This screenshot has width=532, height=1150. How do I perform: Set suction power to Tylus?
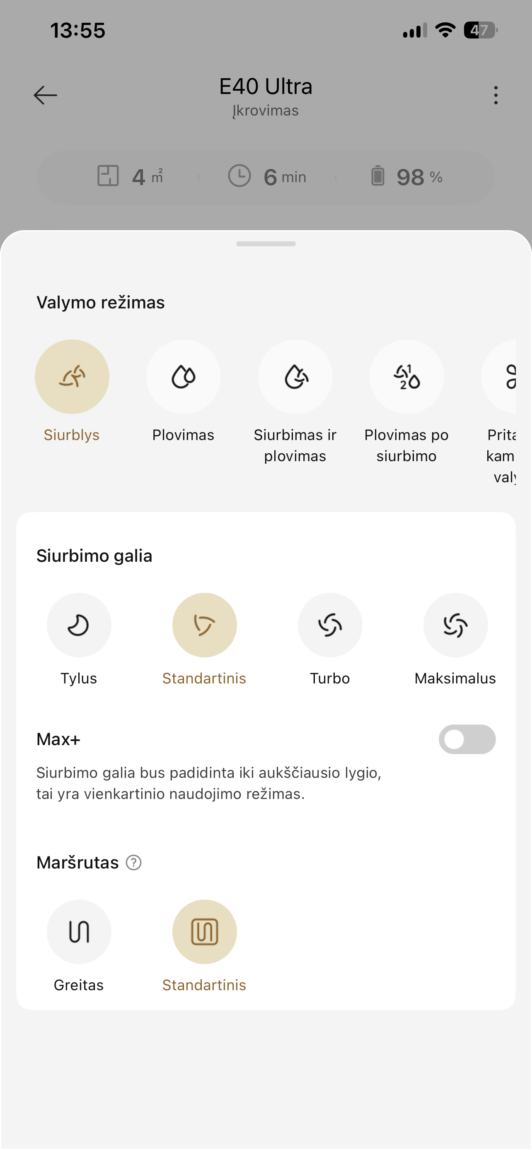(x=79, y=625)
